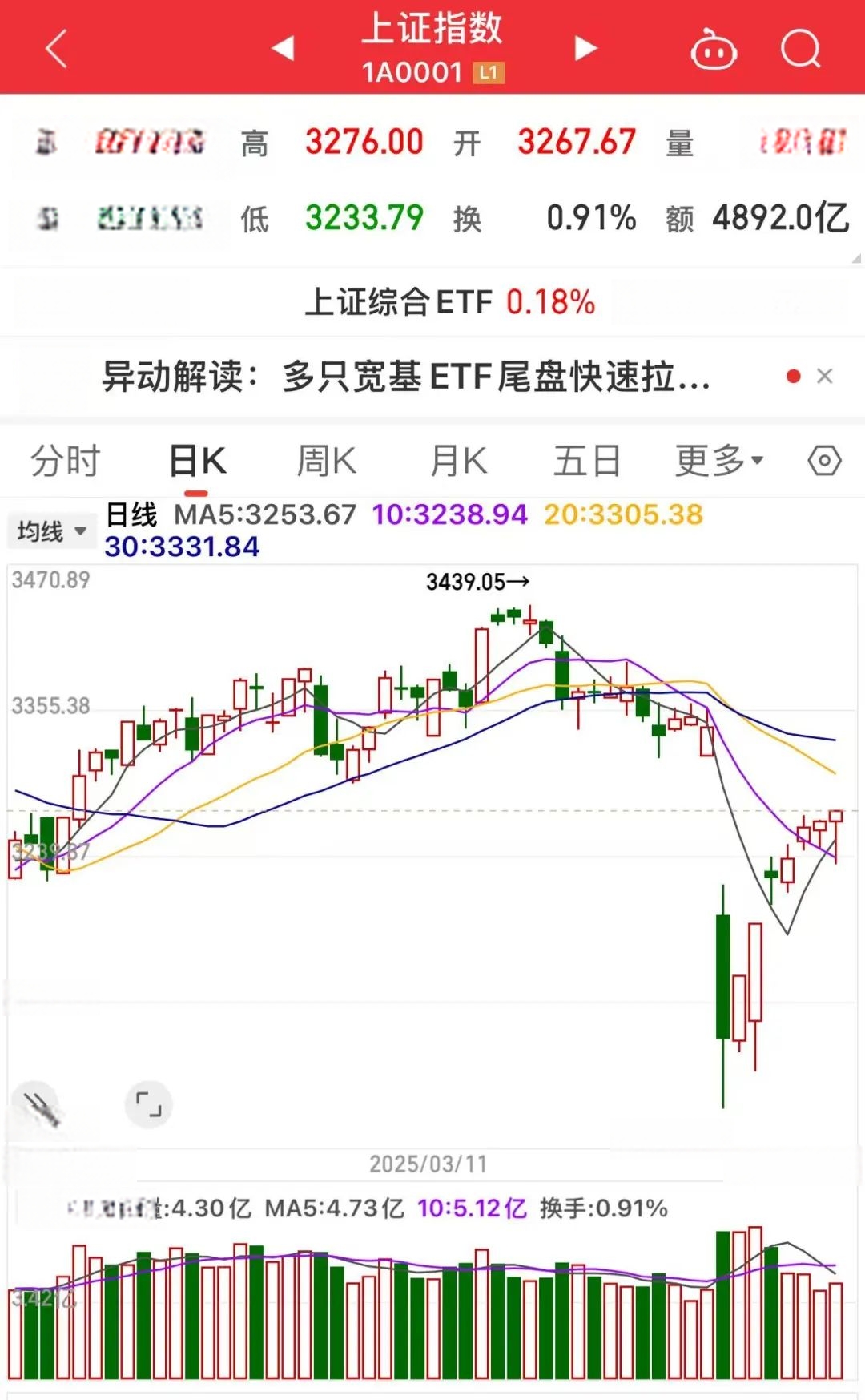Show the 五日 chart
Image resolution: width=865 pixels, height=1400 pixels.
point(587,461)
